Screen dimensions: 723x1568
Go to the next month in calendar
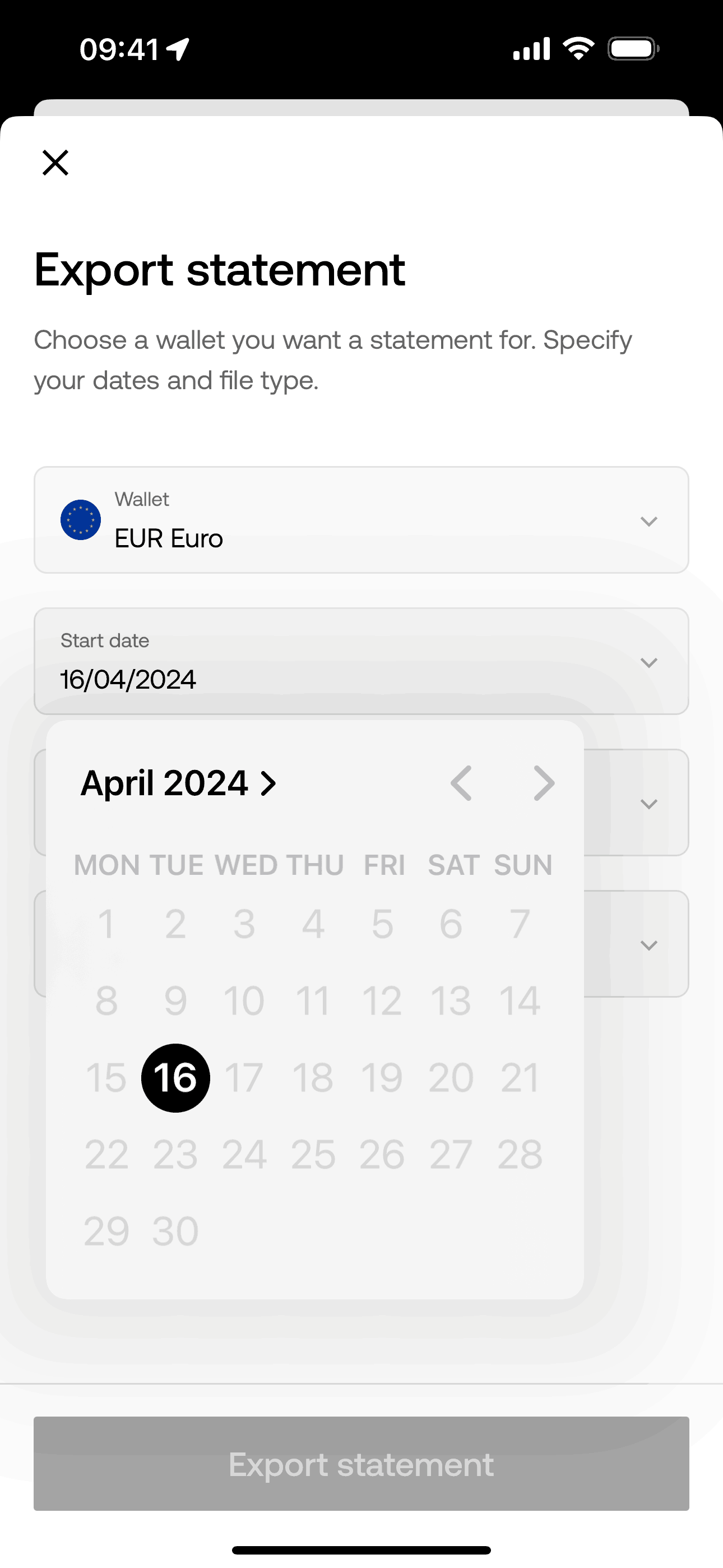tap(544, 783)
